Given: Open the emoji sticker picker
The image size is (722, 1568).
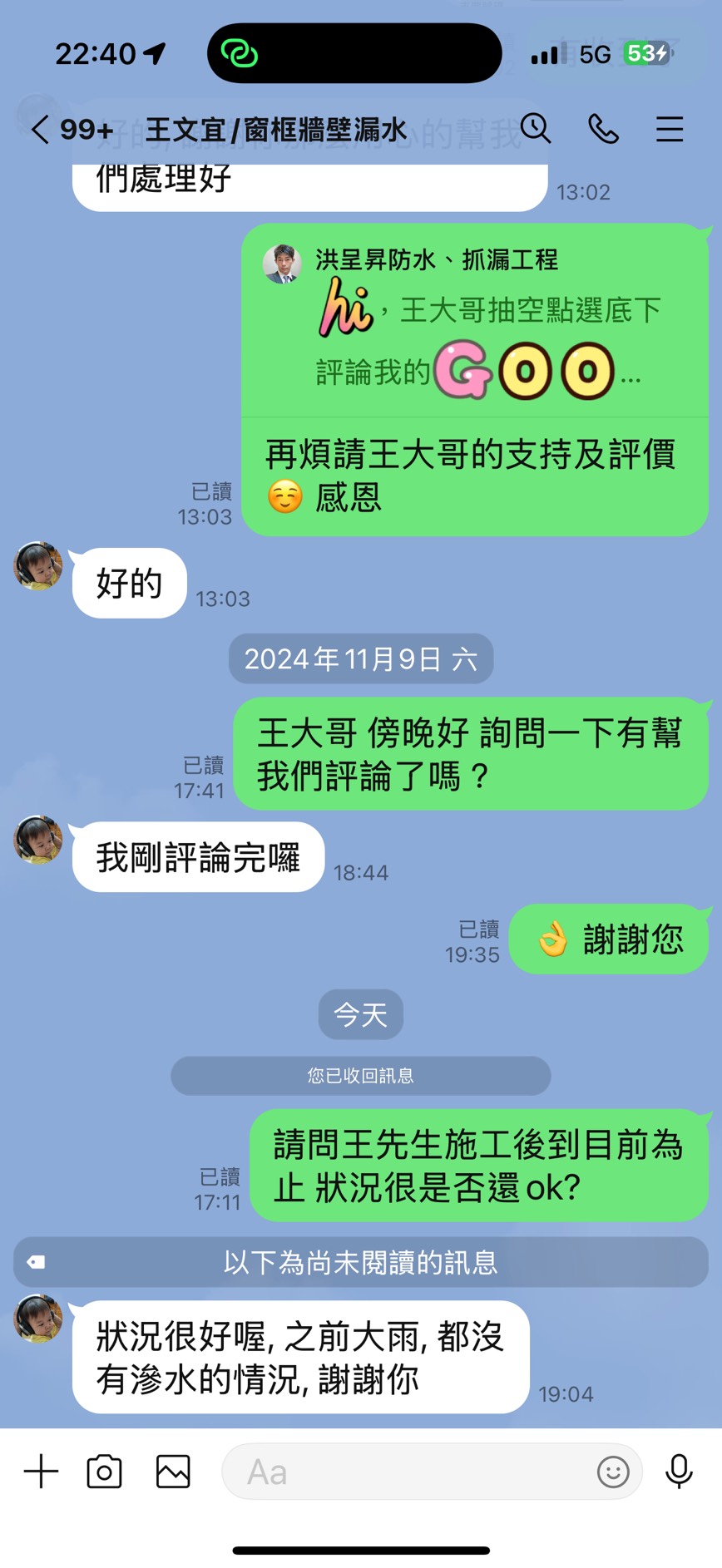Looking at the screenshot, I should point(613,1472).
